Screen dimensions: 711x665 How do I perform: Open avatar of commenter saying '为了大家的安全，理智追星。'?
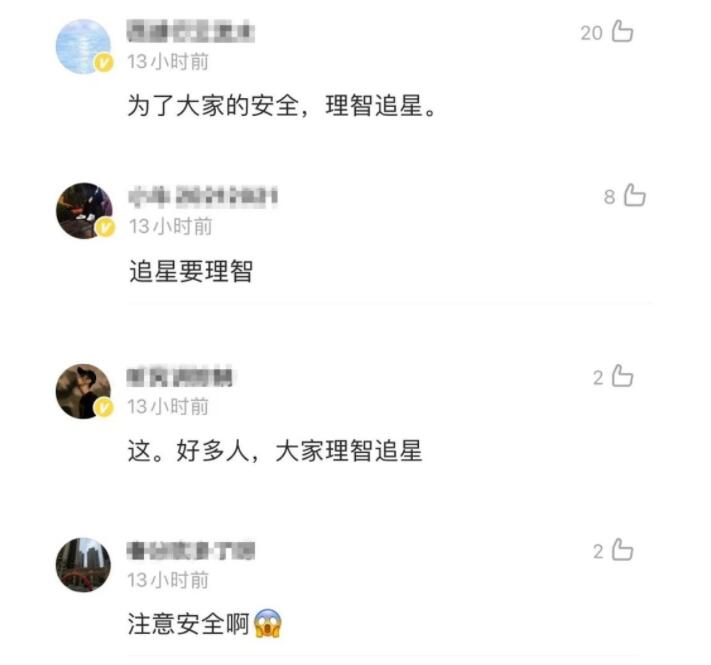83,47
